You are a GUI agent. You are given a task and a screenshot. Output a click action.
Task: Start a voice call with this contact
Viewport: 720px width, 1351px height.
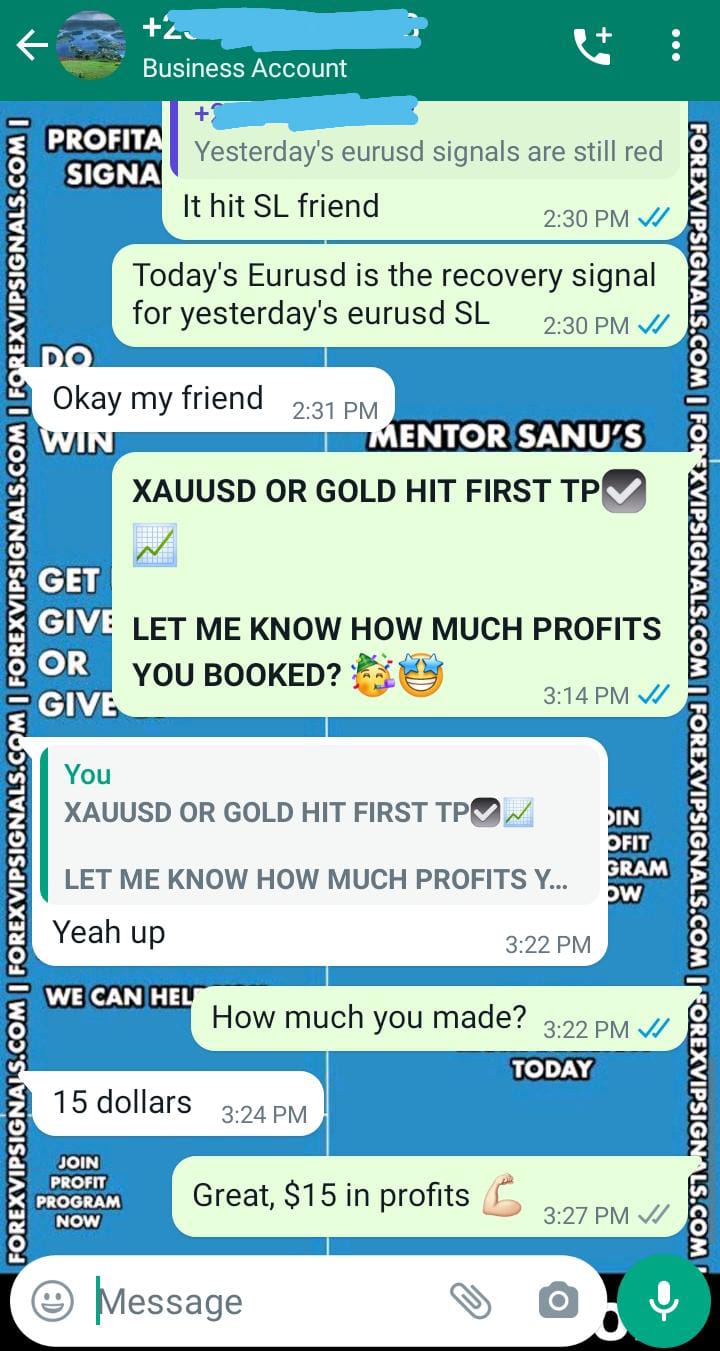tap(591, 46)
